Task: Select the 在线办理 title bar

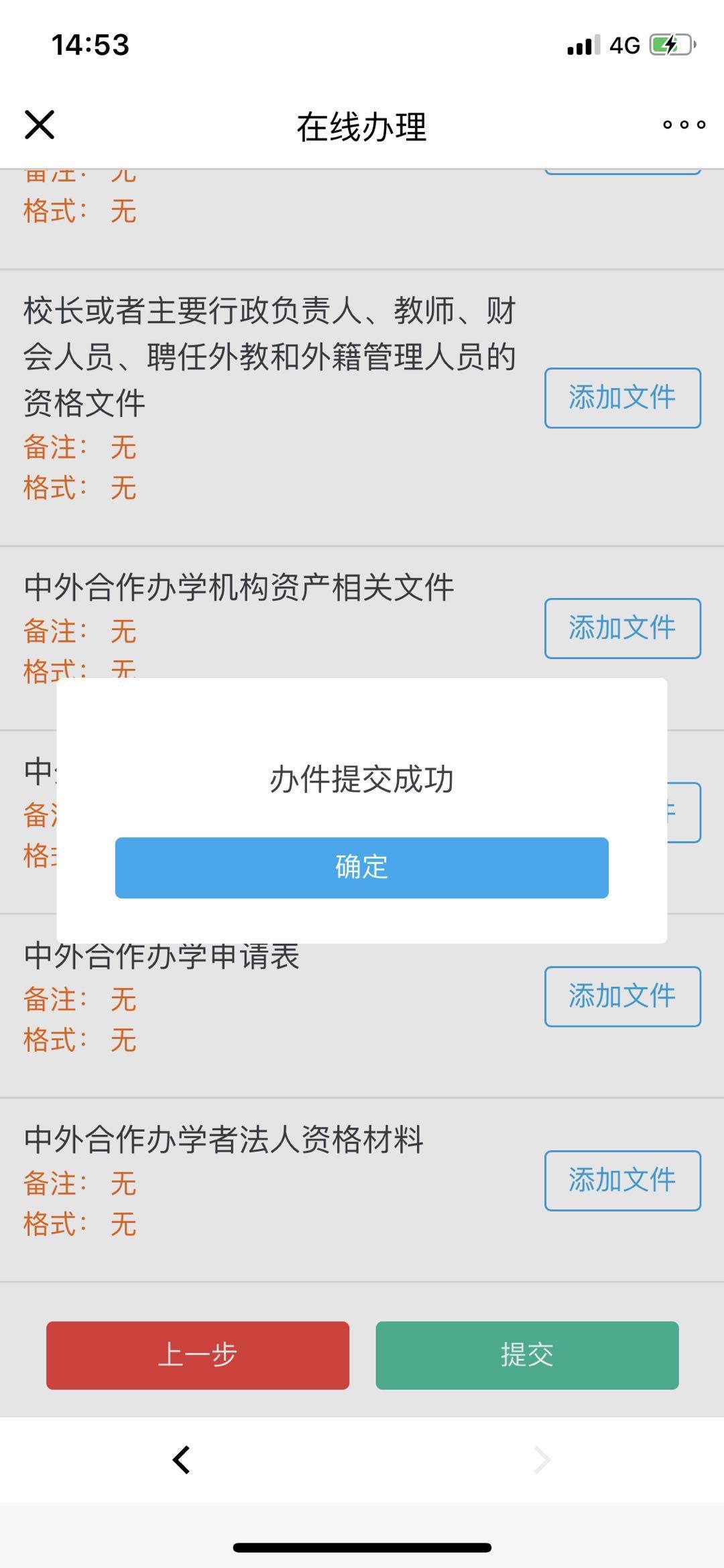Action: pyautogui.click(x=361, y=125)
